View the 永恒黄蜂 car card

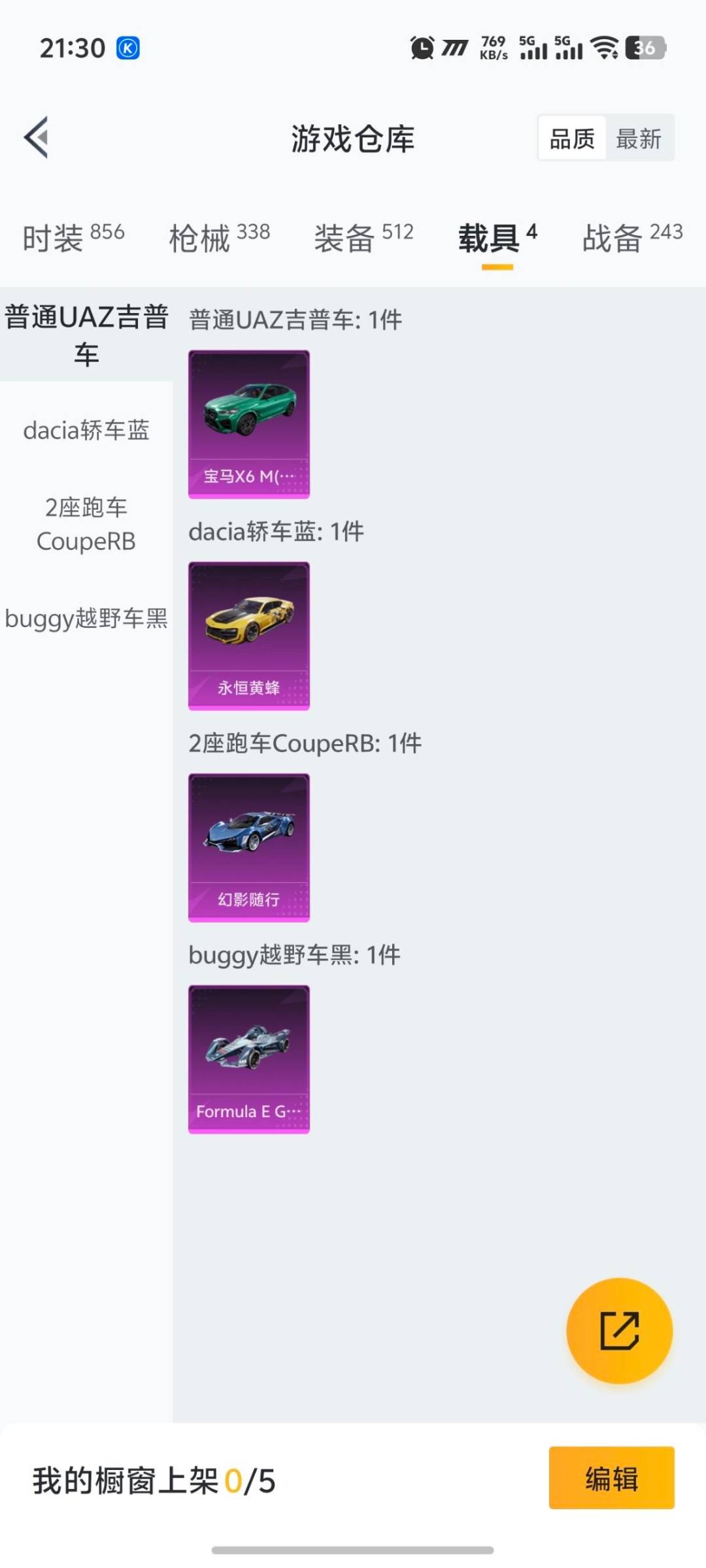coord(248,634)
